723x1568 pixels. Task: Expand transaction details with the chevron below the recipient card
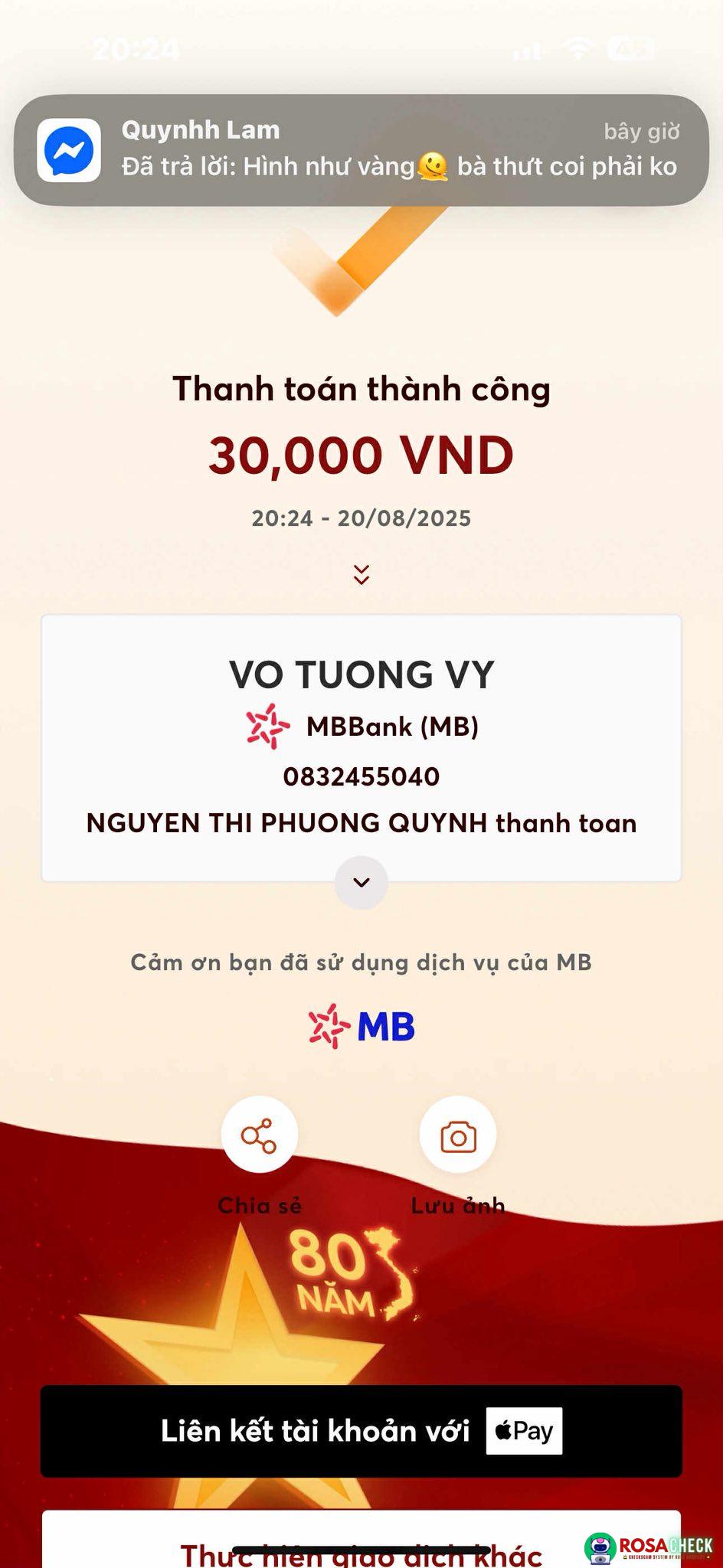361,882
